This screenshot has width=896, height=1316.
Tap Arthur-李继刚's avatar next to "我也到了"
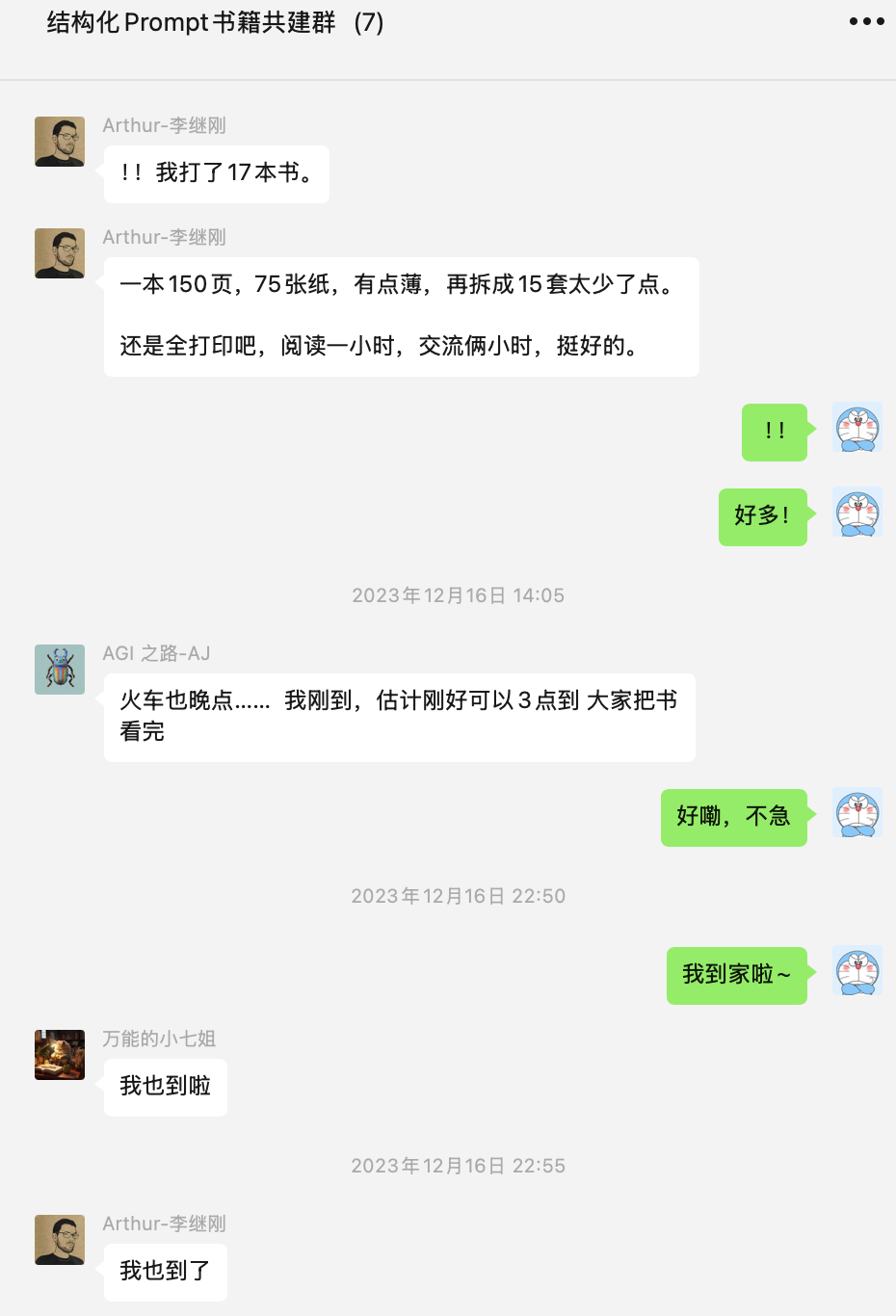coord(60,1240)
